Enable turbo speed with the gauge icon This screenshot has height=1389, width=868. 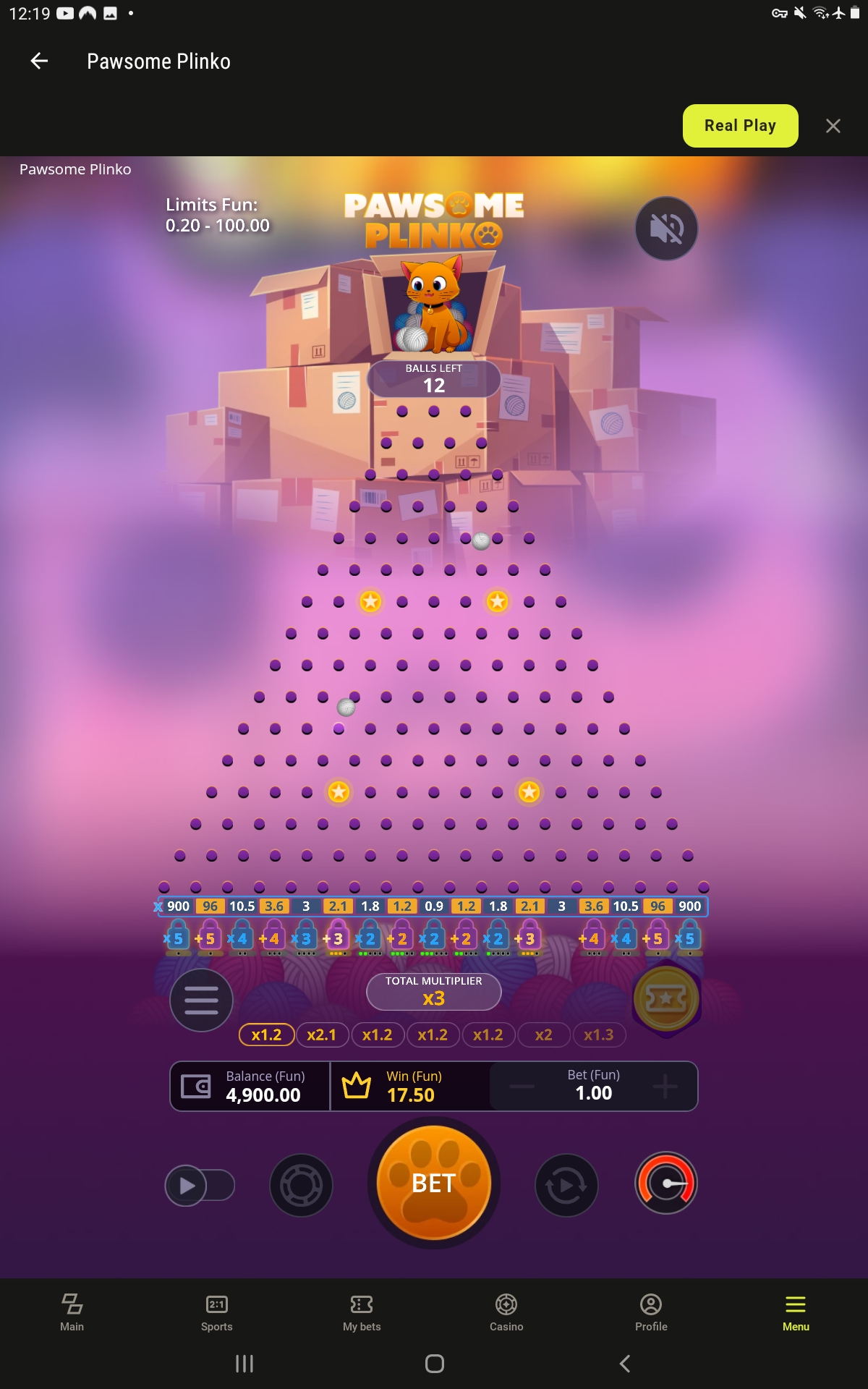[665, 1184]
